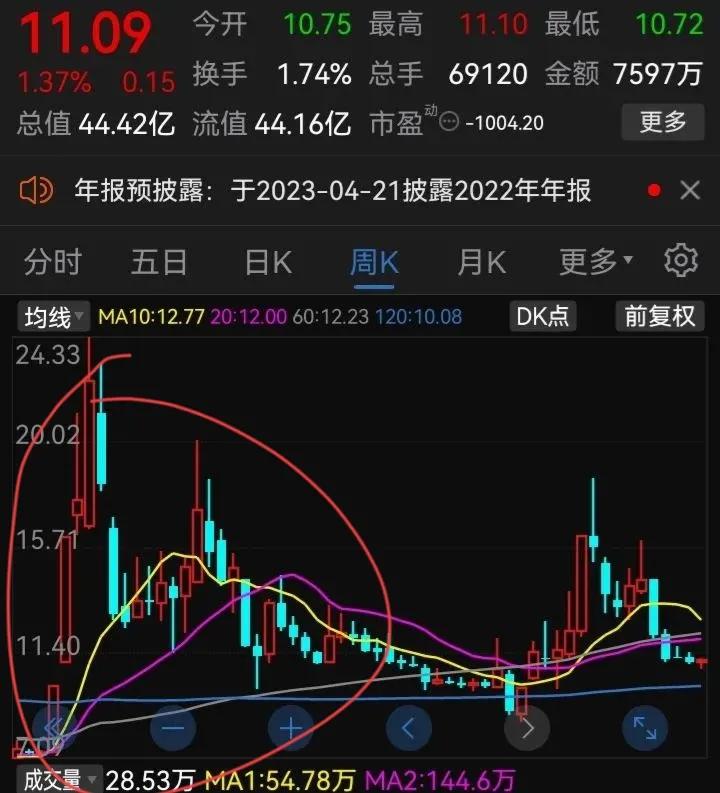Dismiss the announcement banner with the × control
This screenshot has height=793, width=720.
[690, 189]
